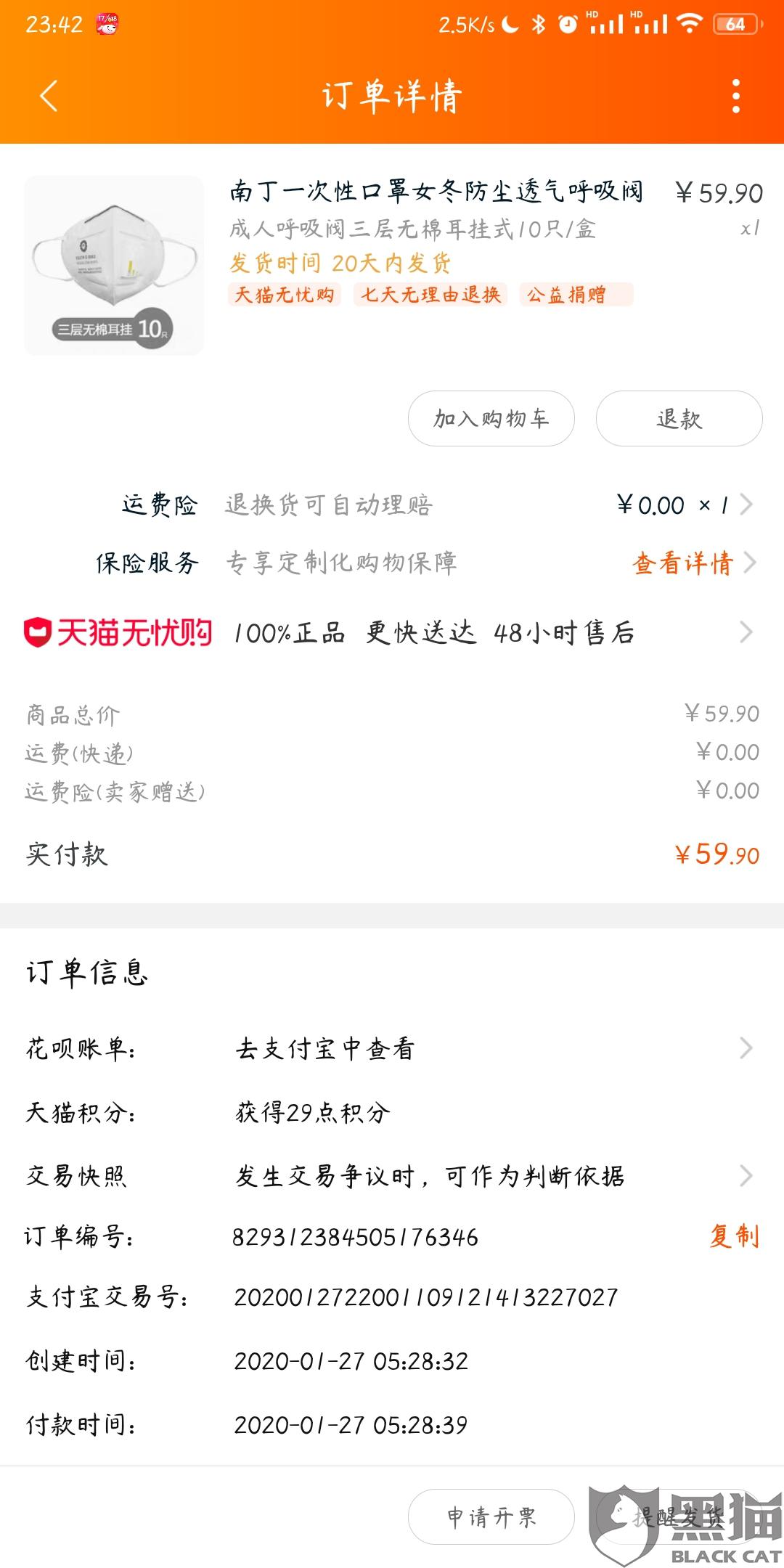Open the three-dot overflow menu
Viewport: 784px width, 1568px height.
pos(736,96)
